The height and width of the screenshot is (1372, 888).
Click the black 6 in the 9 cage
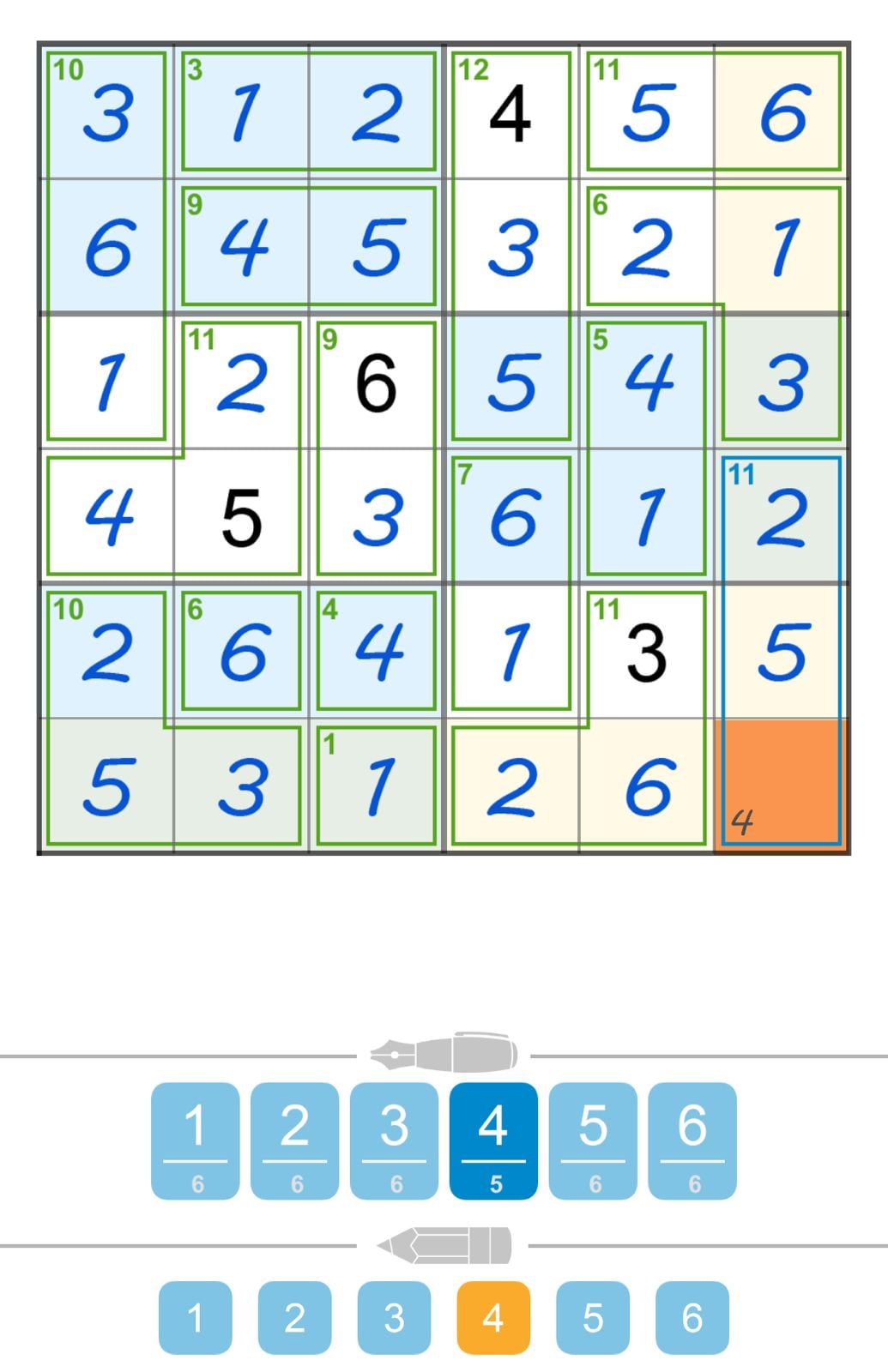376,382
